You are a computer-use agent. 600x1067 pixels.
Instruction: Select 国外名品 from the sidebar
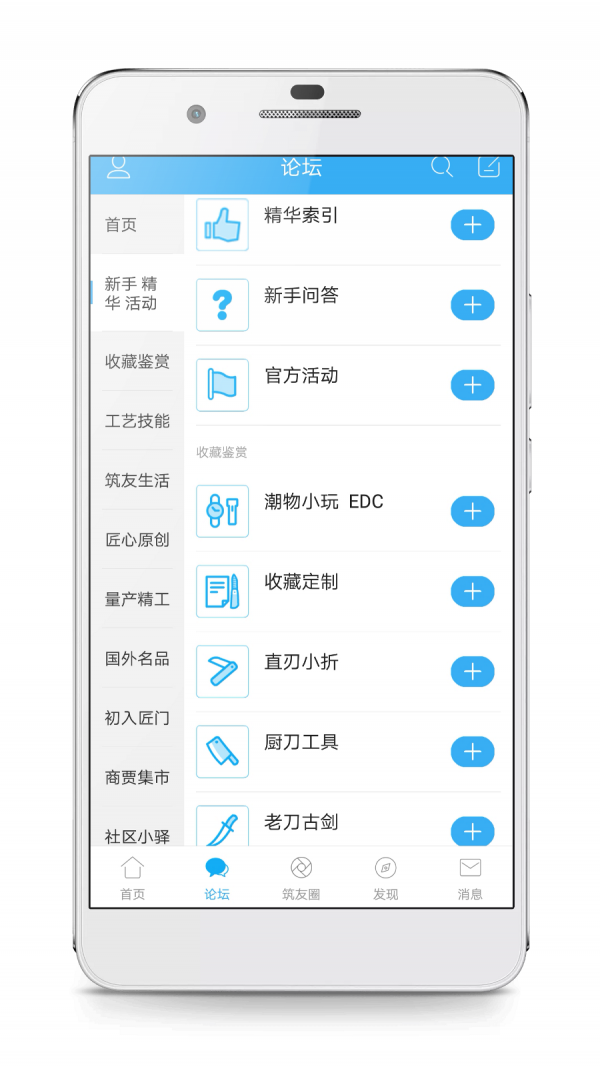pyautogui.click(x=137, y=659)
